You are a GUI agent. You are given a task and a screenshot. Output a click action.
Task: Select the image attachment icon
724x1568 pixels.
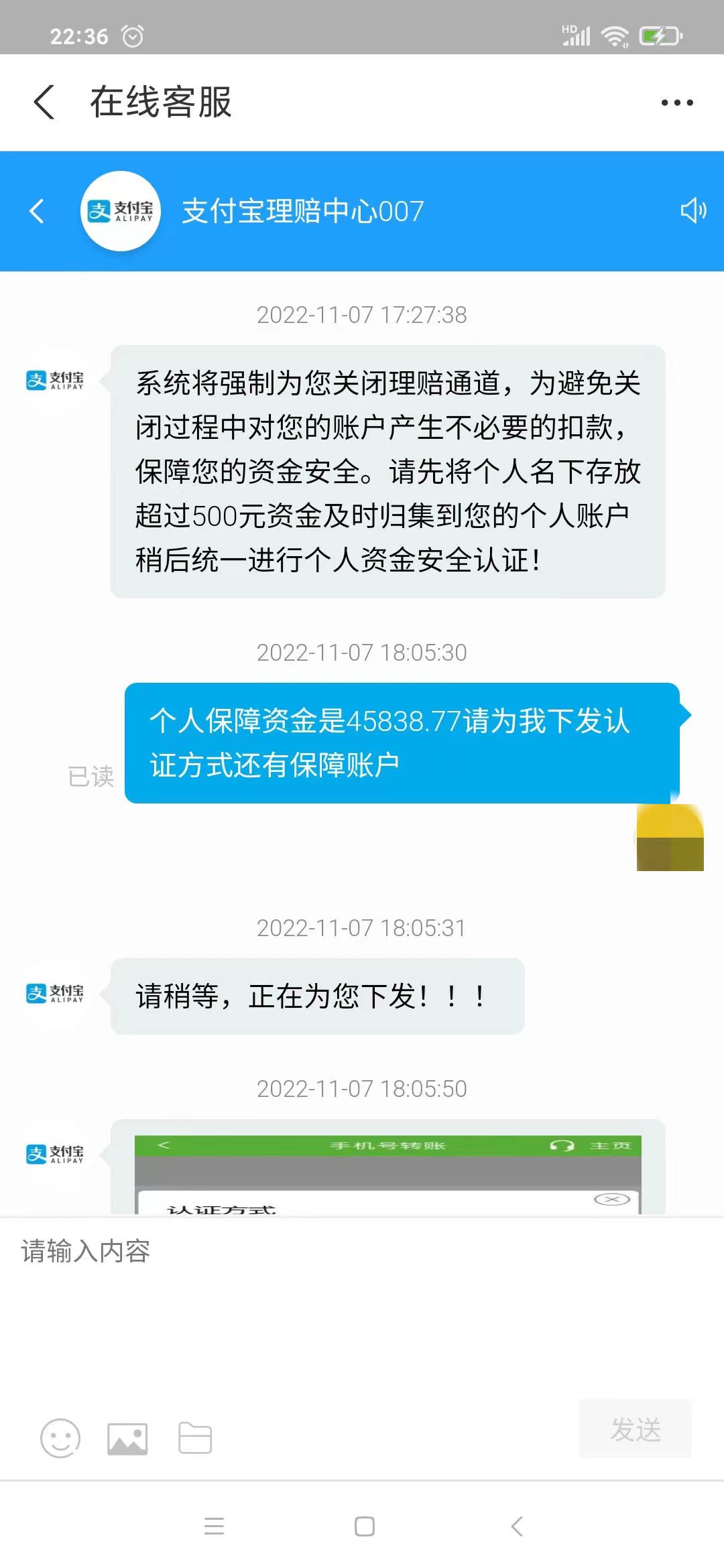pos(127,1438)
